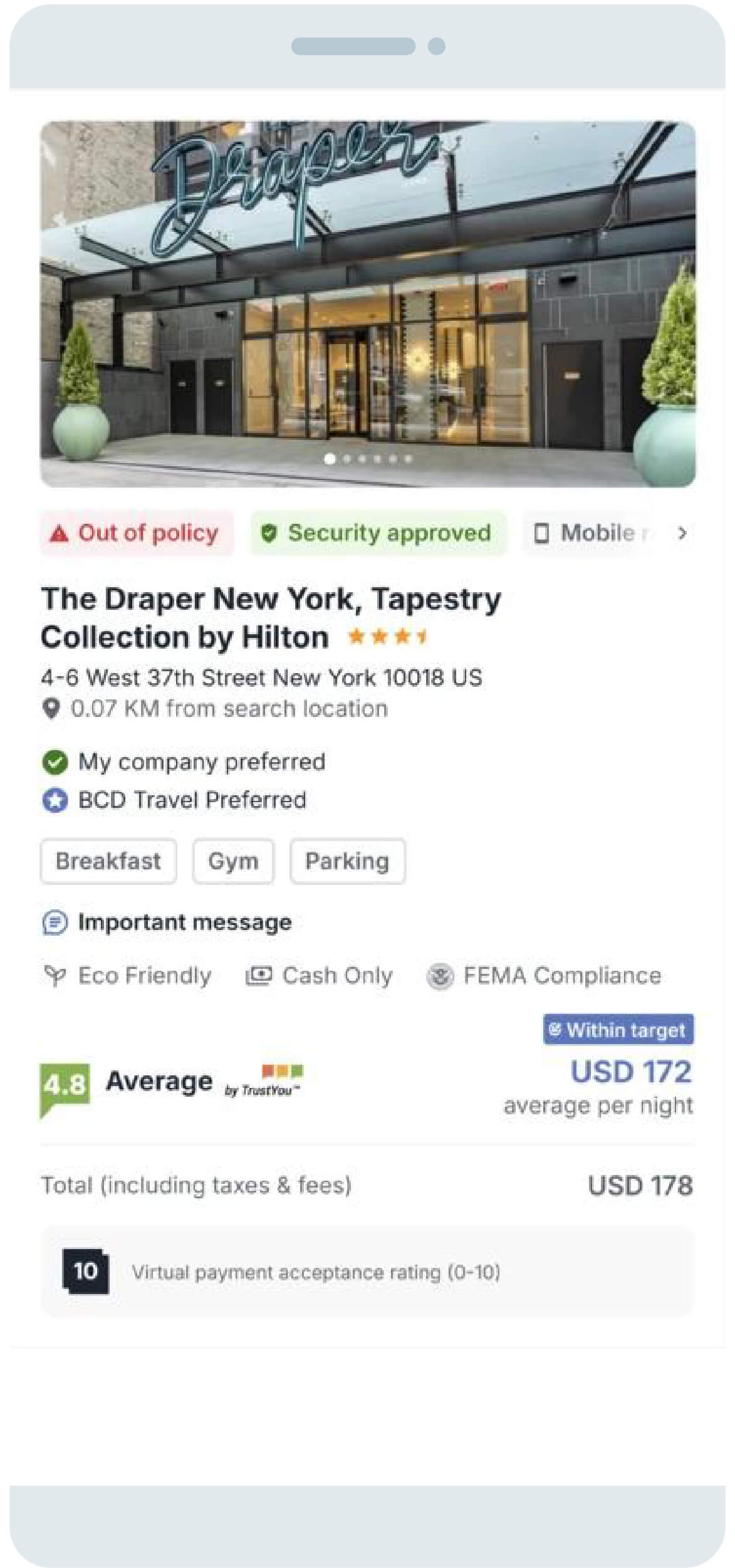Show more badges with the right chevron

(x=682, y=533)
